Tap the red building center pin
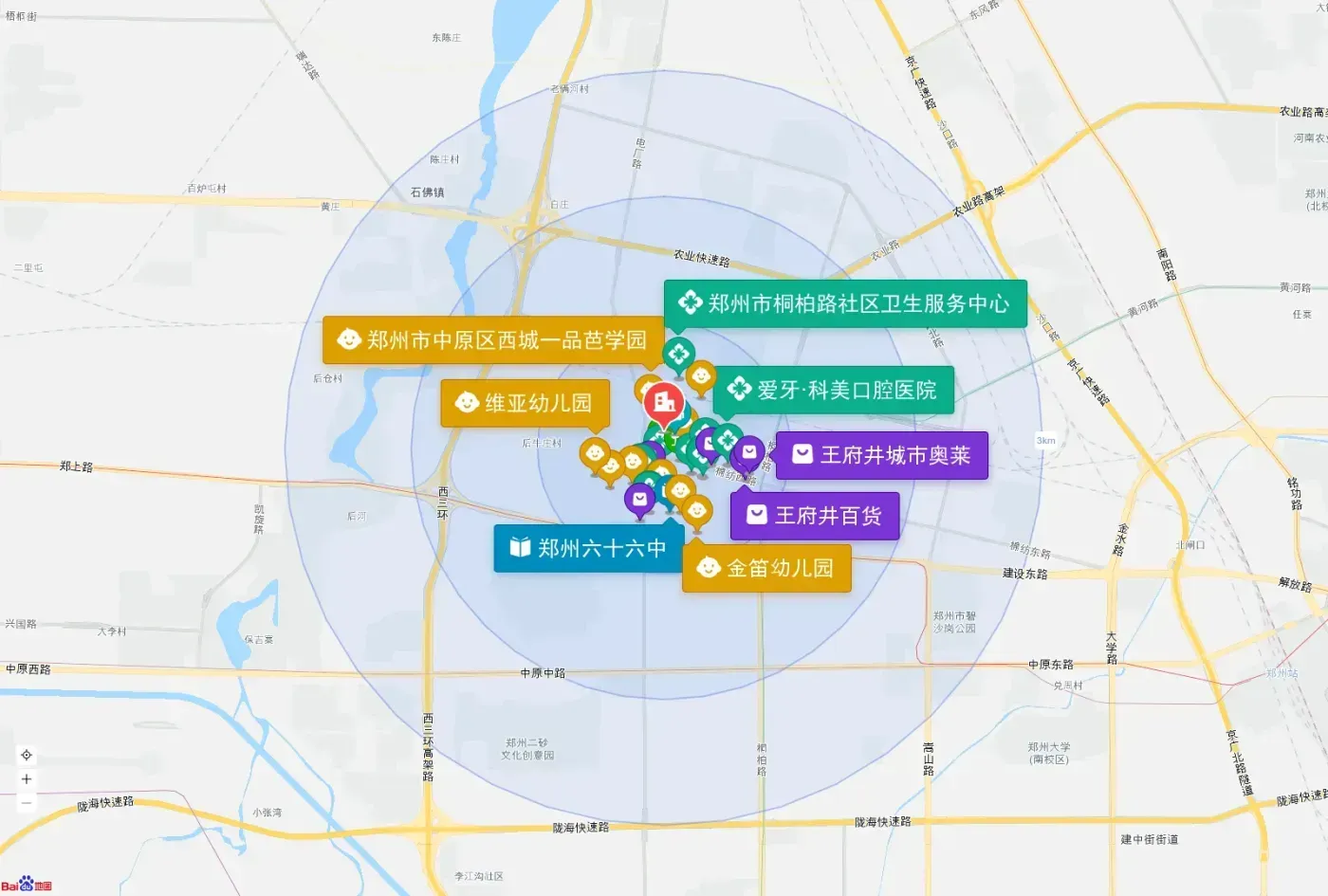 pyautogui.click(x=664, y=405)
